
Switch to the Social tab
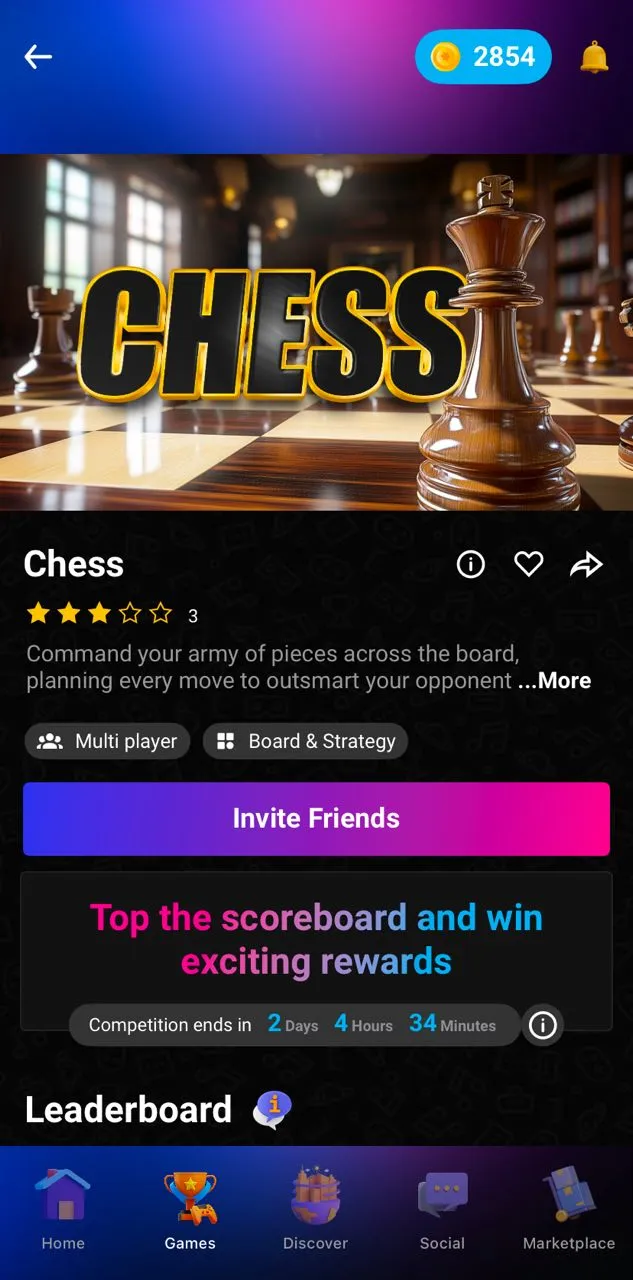coord(442,1210)
